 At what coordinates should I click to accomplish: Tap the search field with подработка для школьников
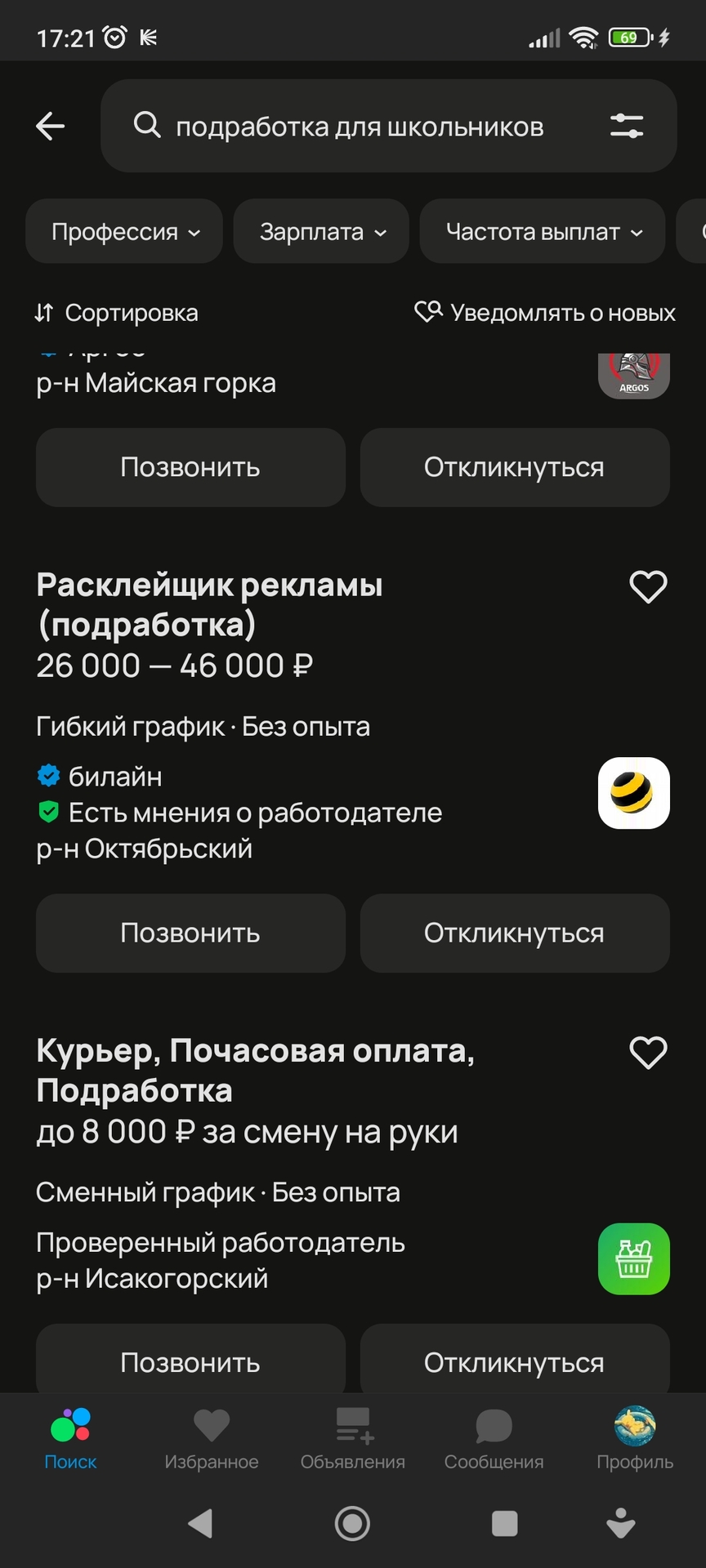[x=360, y=127]
